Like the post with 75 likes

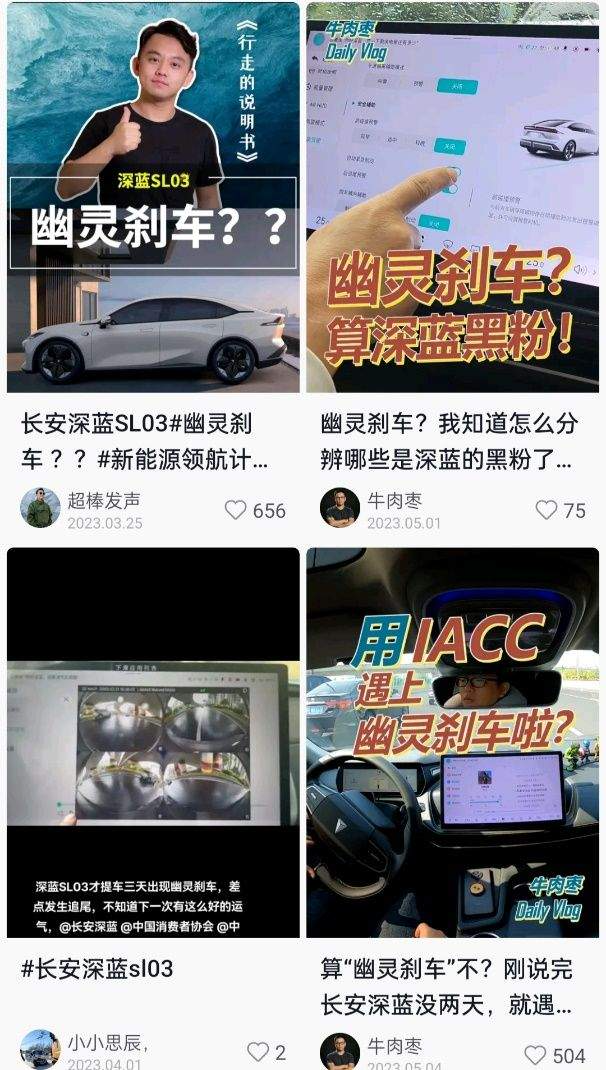(546, 510)
